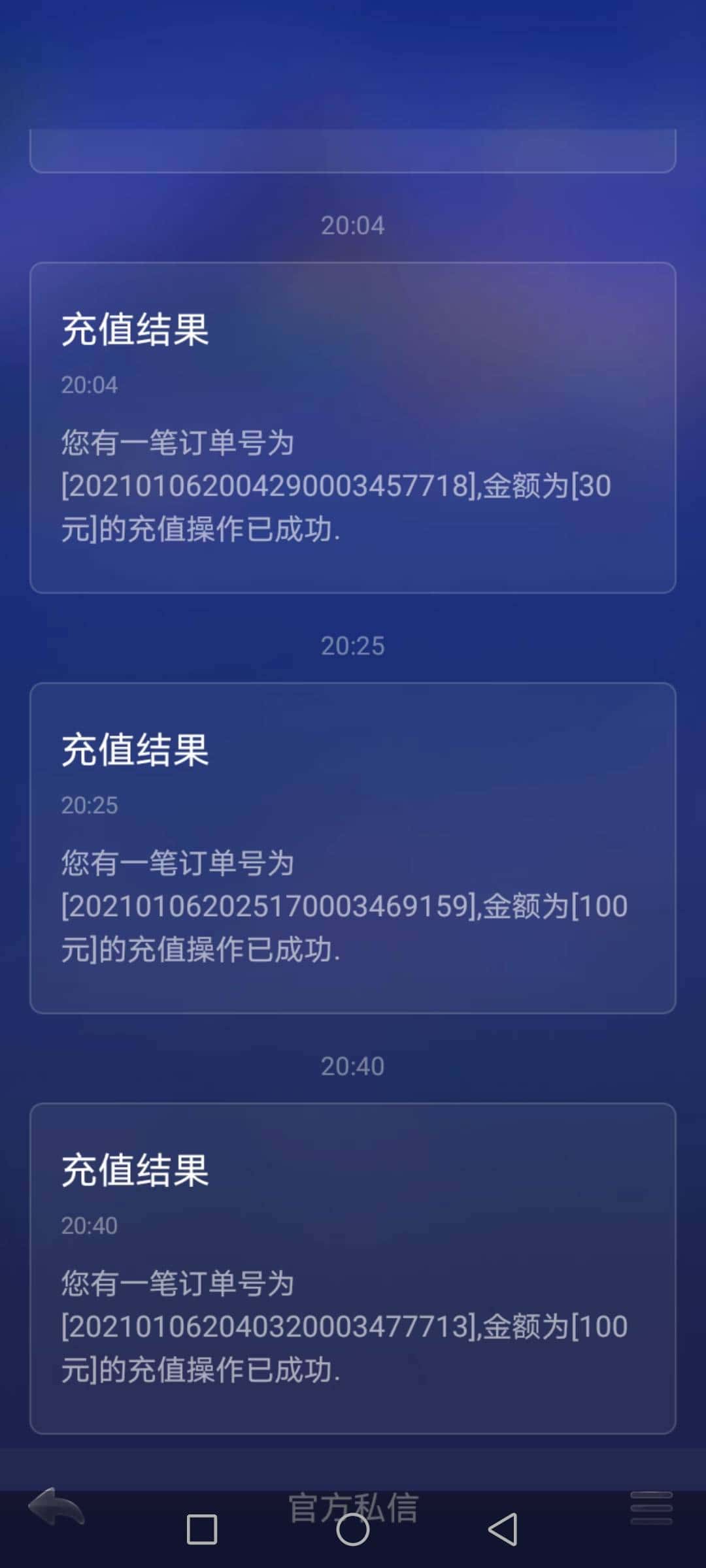706x1568 pixels.
Task: Select the 20:25 timestamp between cards
Action: pos(353,646)
